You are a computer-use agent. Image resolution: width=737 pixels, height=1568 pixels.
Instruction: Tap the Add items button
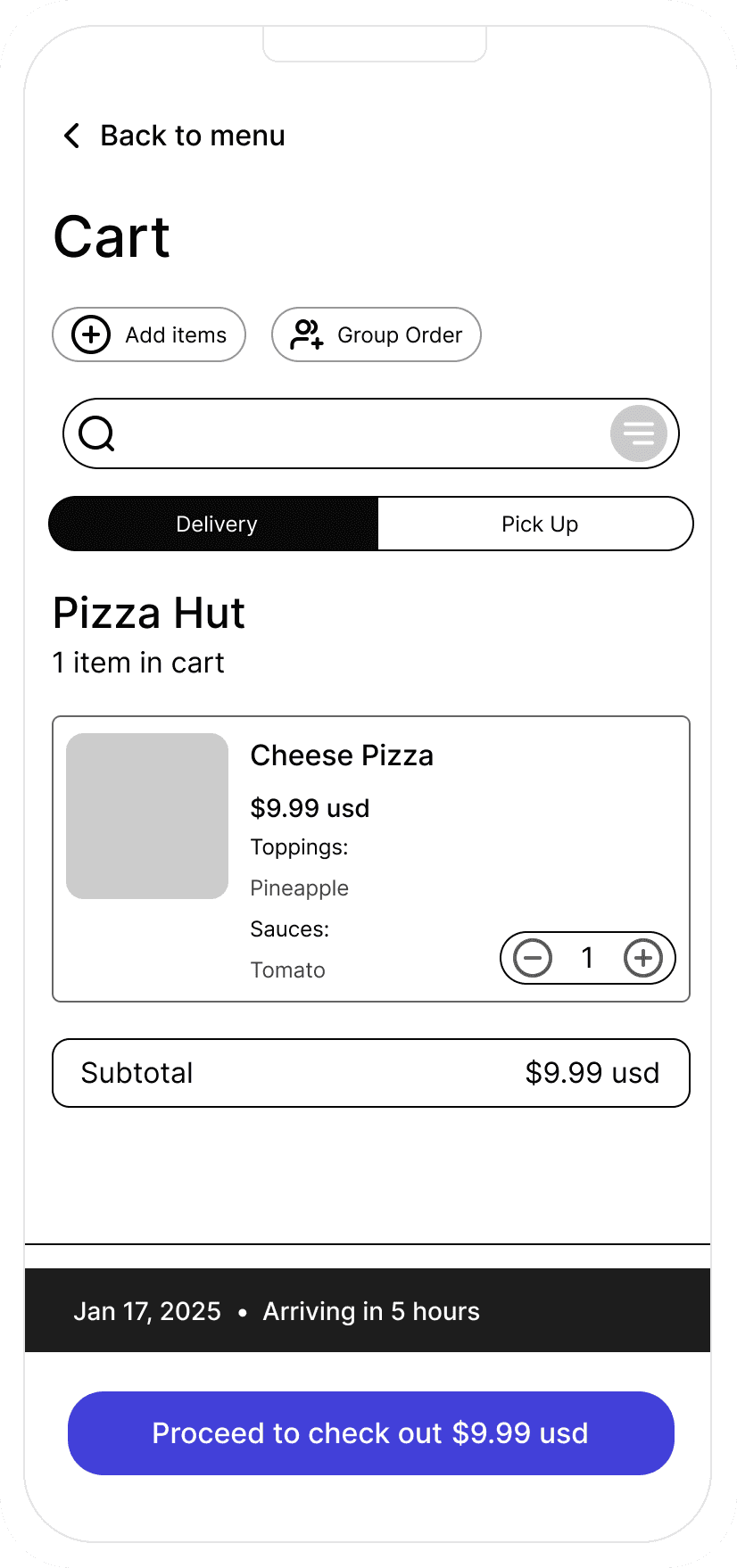(x=149, y=334)
